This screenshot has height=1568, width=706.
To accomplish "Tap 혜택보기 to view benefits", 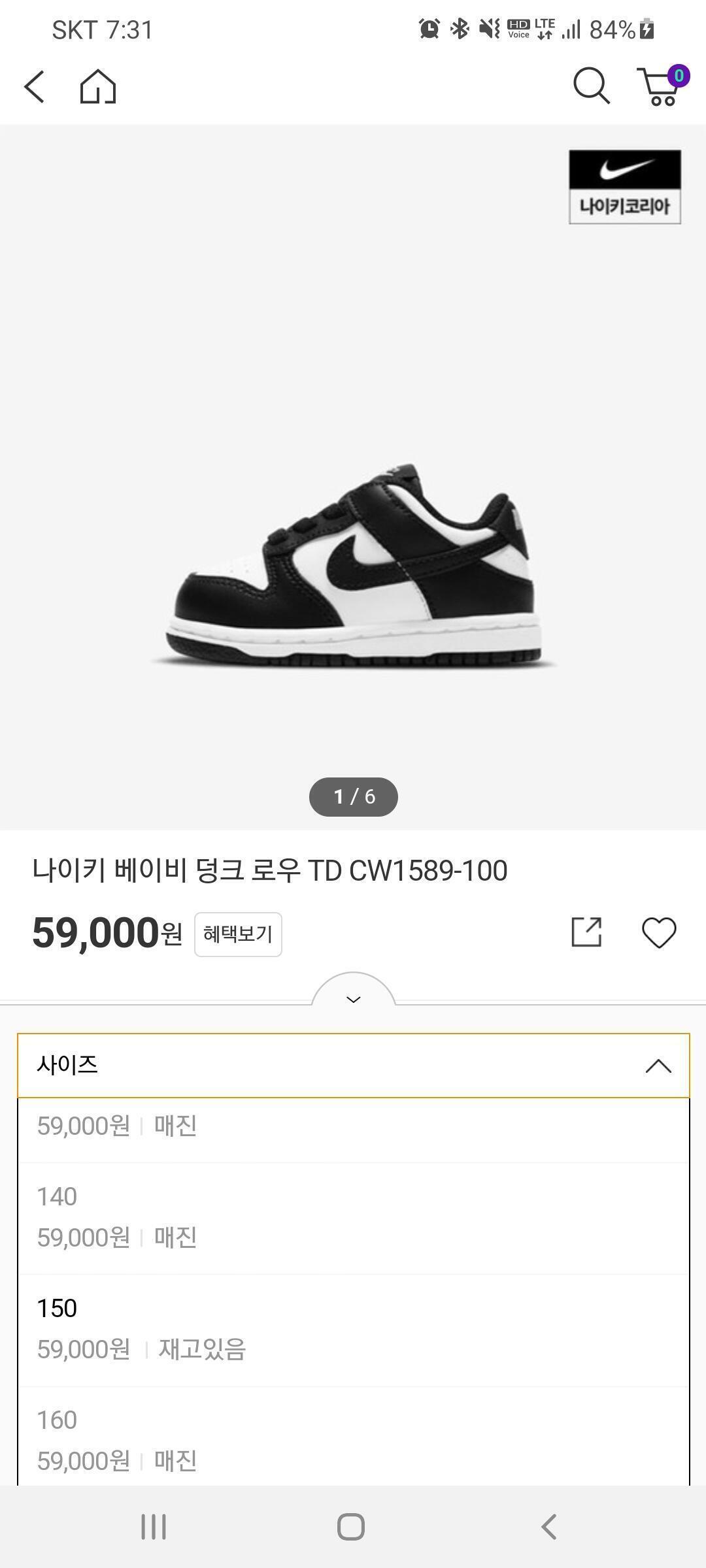I will [x=238, y=934].
